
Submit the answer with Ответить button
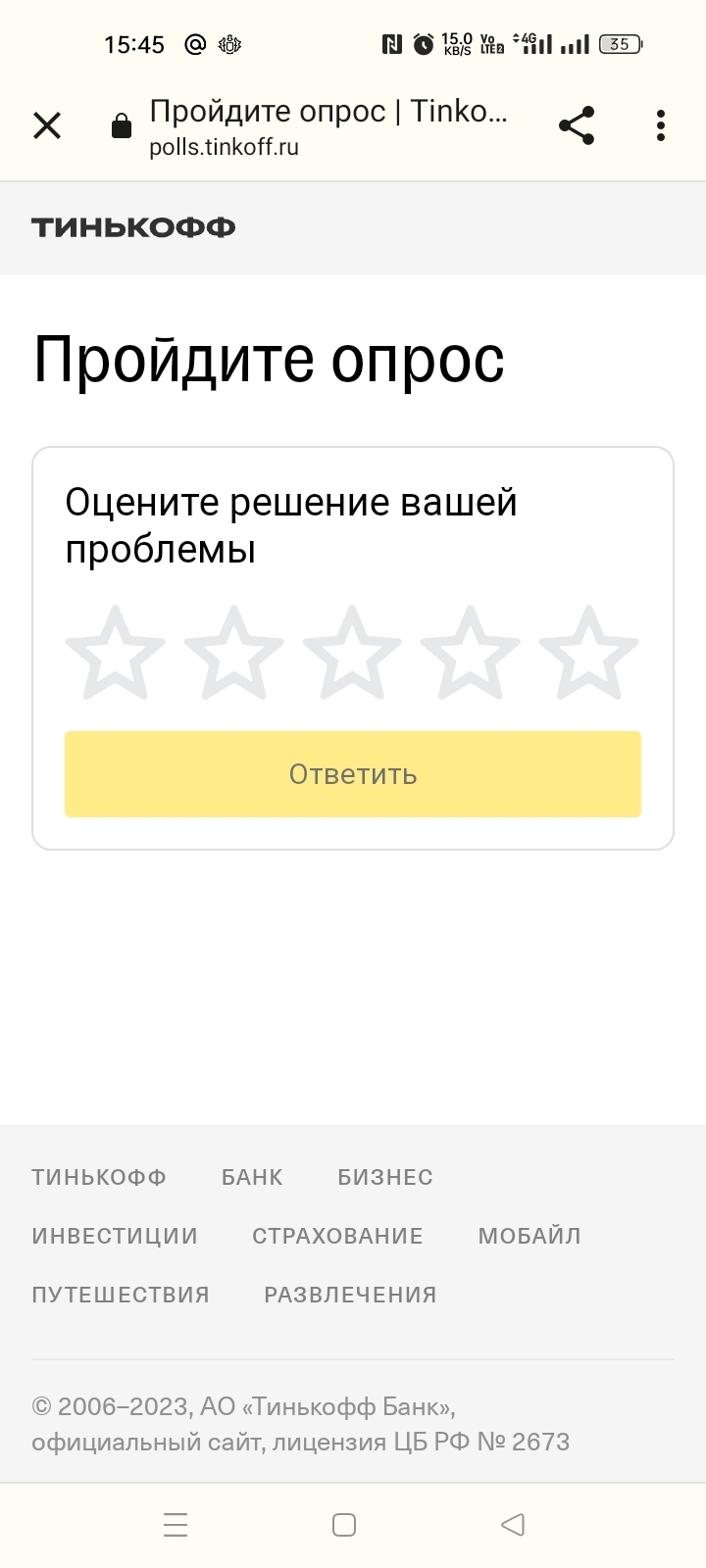point(353,774)
